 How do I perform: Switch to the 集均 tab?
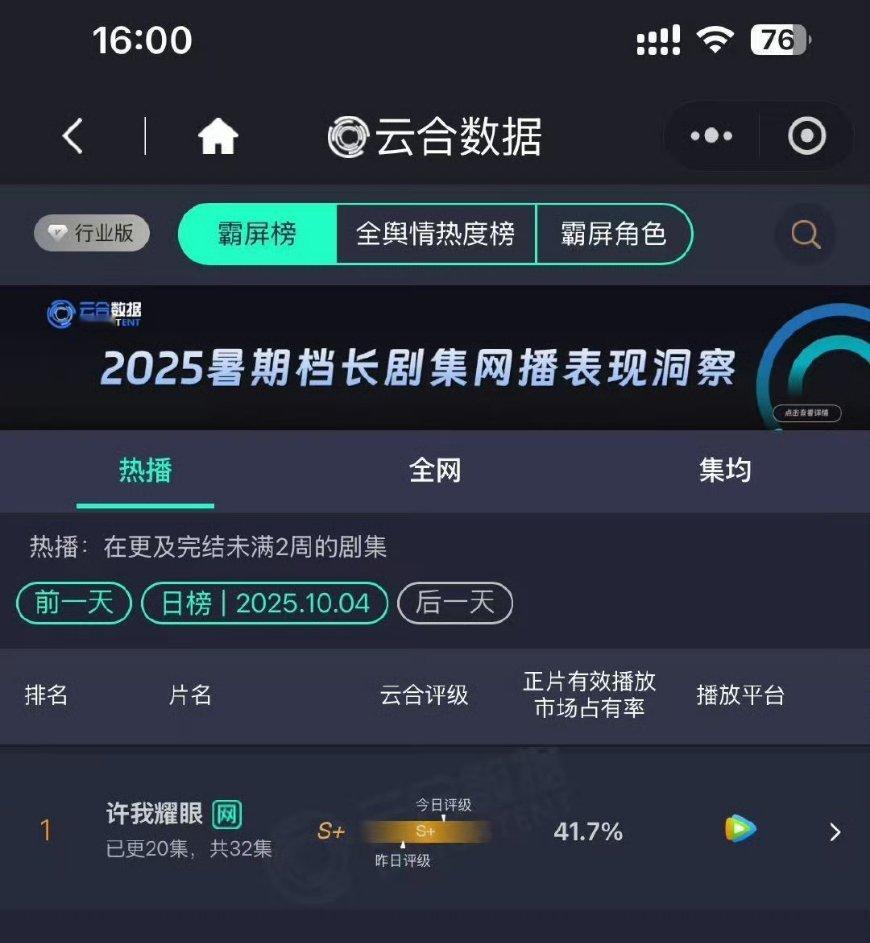pyautogui.click(x=724, y=471)
